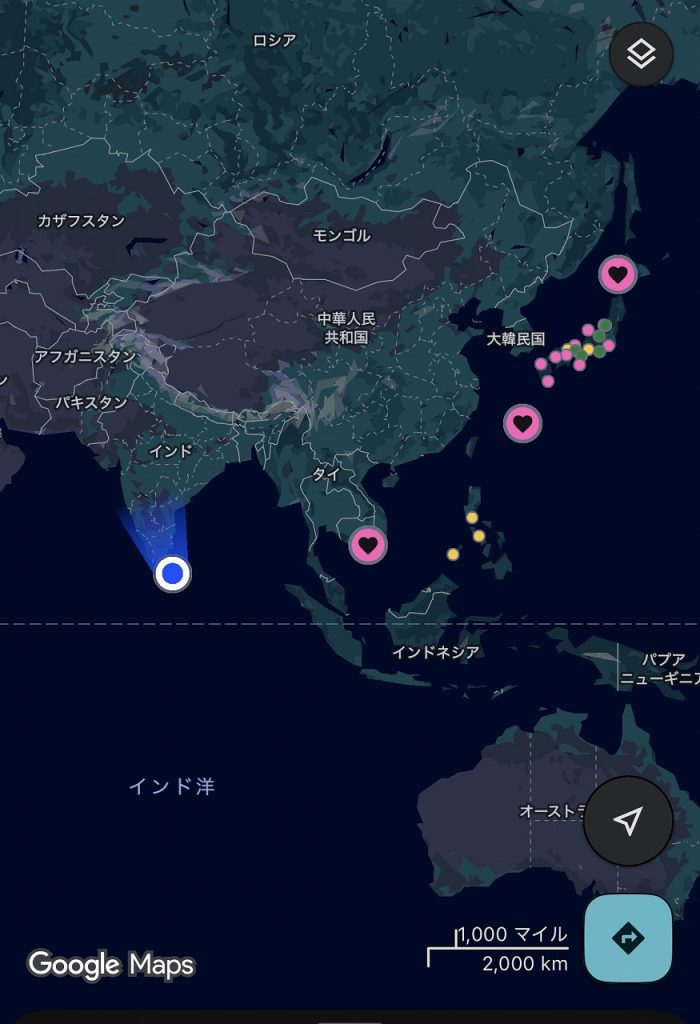Open directions with the turn arrow button
700x1024 pixels.
click(628, 938)
